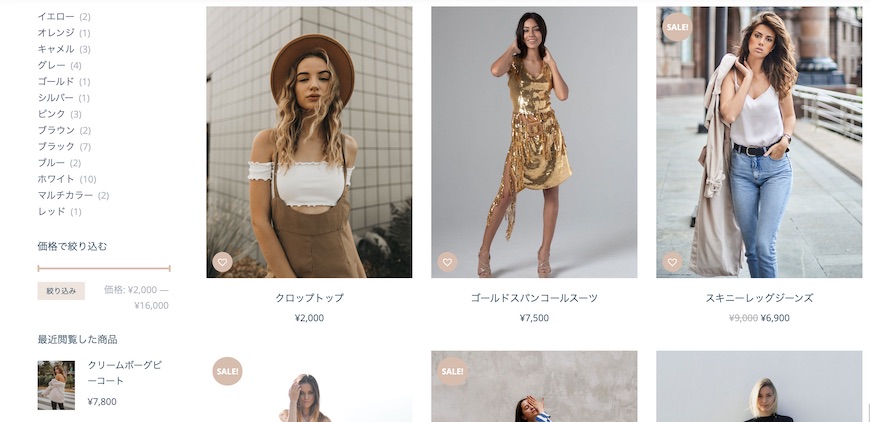The height and width of the screenshot is (422, 870).
Task: Select the レッド color filter
Action: click(51, 211)
